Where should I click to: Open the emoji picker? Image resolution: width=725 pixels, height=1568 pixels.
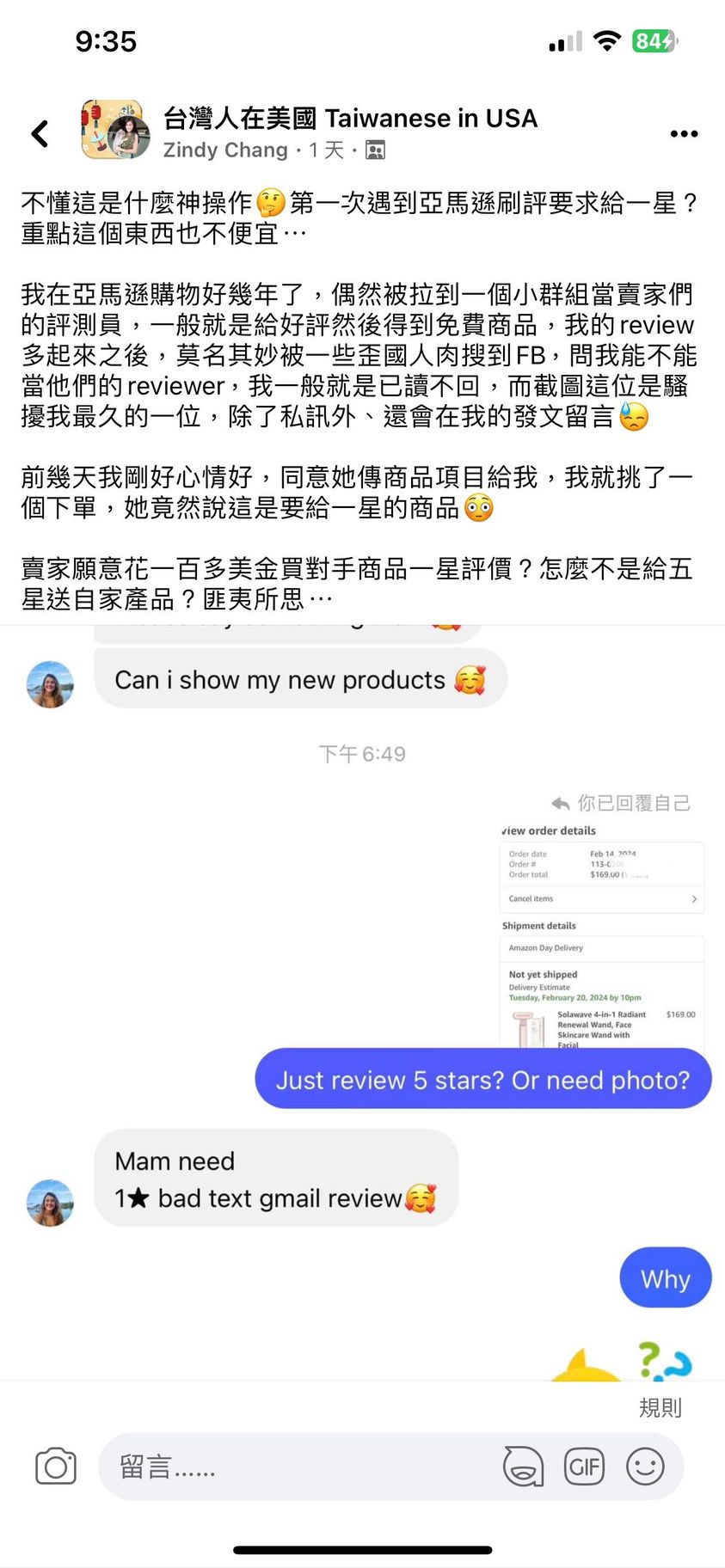tap(645, 1466)
